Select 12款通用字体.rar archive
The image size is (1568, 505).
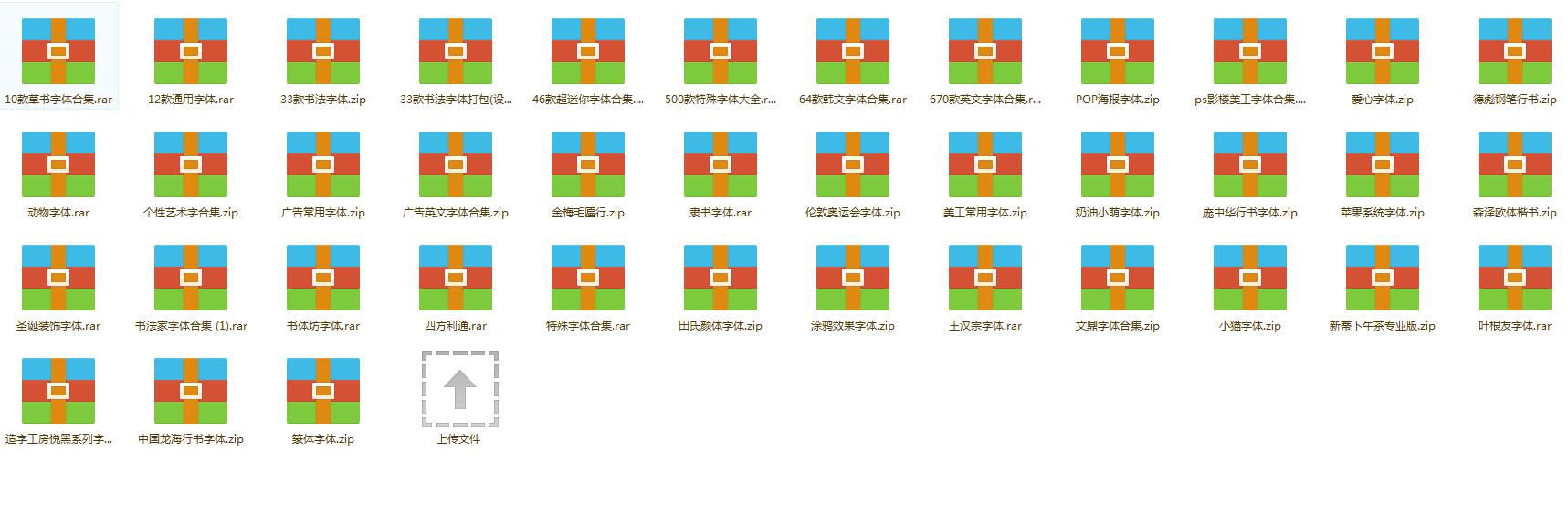191,52
